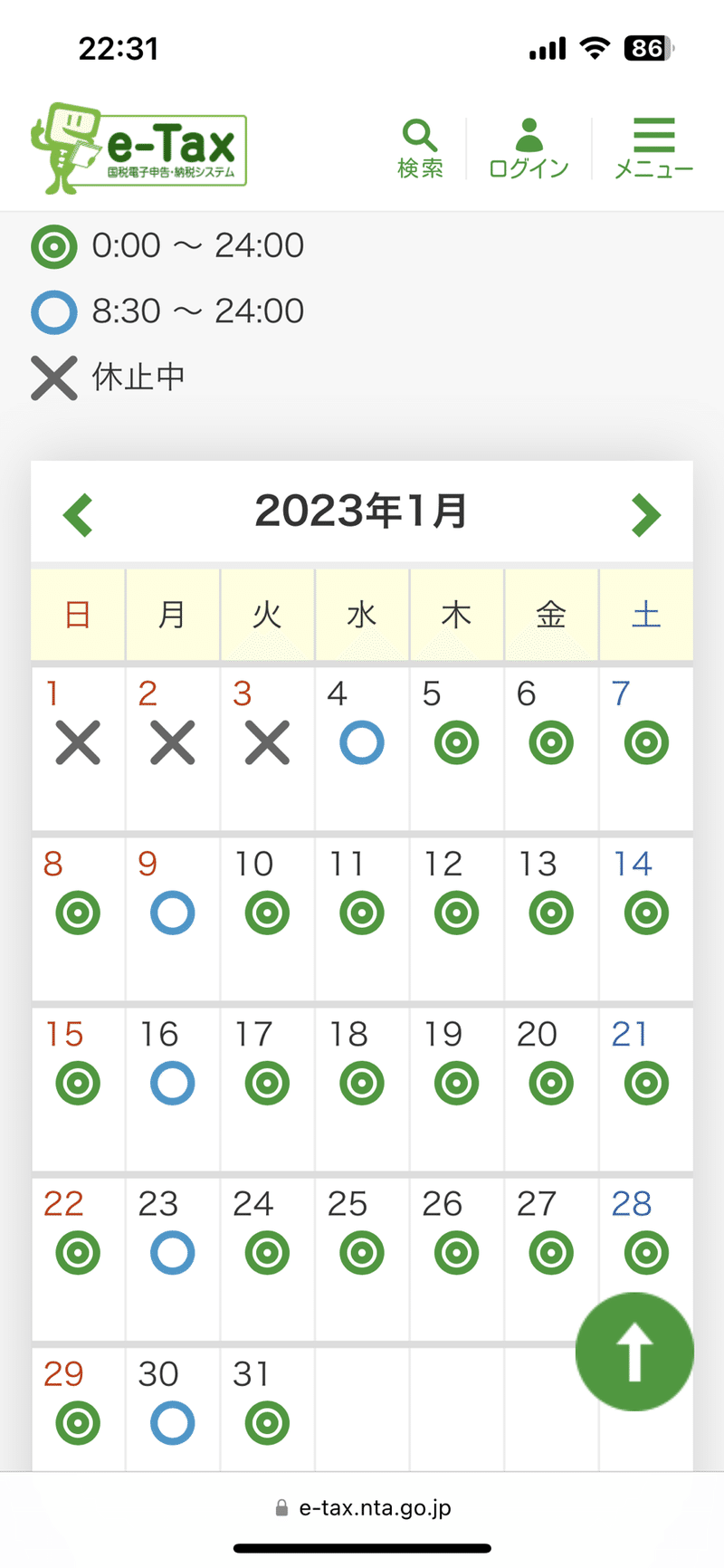Screen dimensions: 724x1568
Task: Select the 日 Sunday column header
Action: (x=78, y=615)
